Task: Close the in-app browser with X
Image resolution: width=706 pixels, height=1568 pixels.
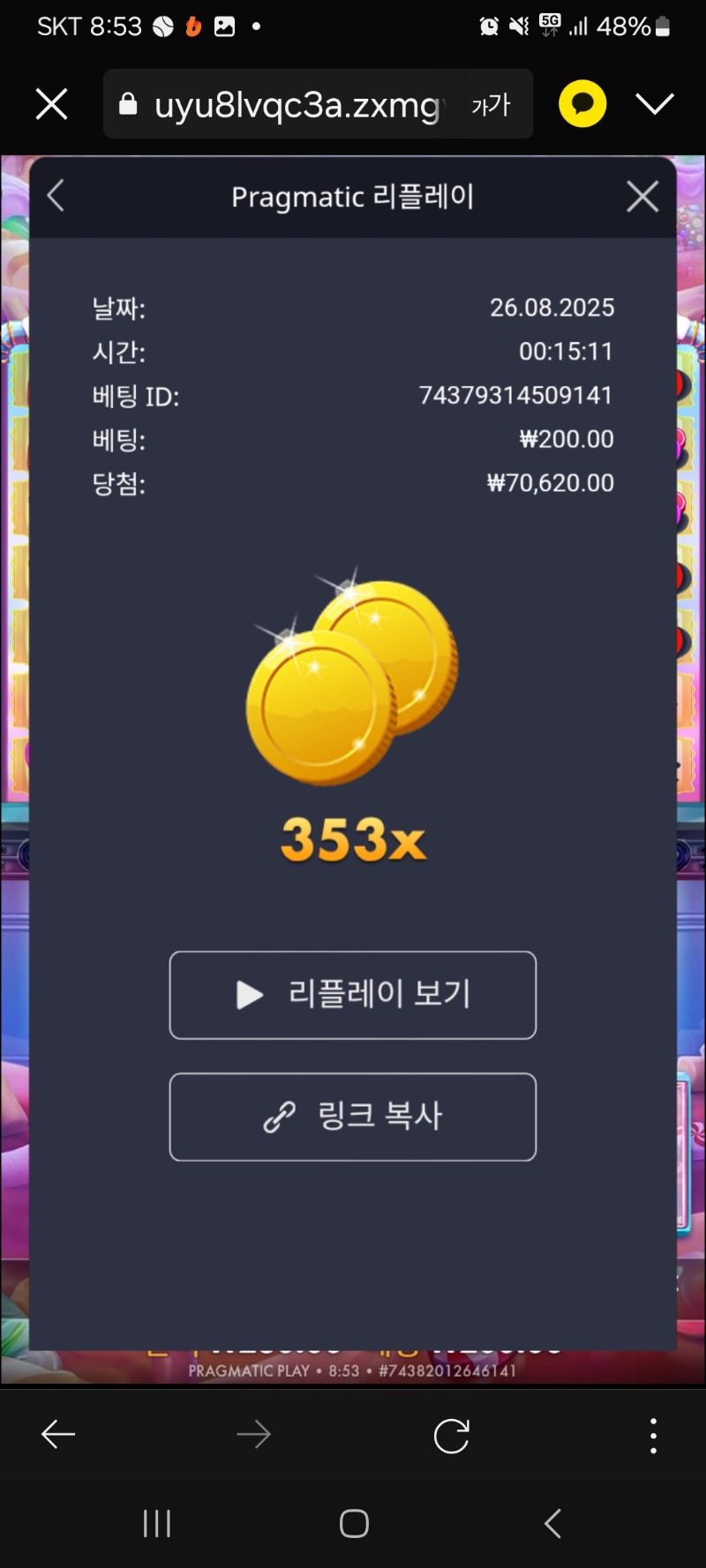Action: coord(51,105)
